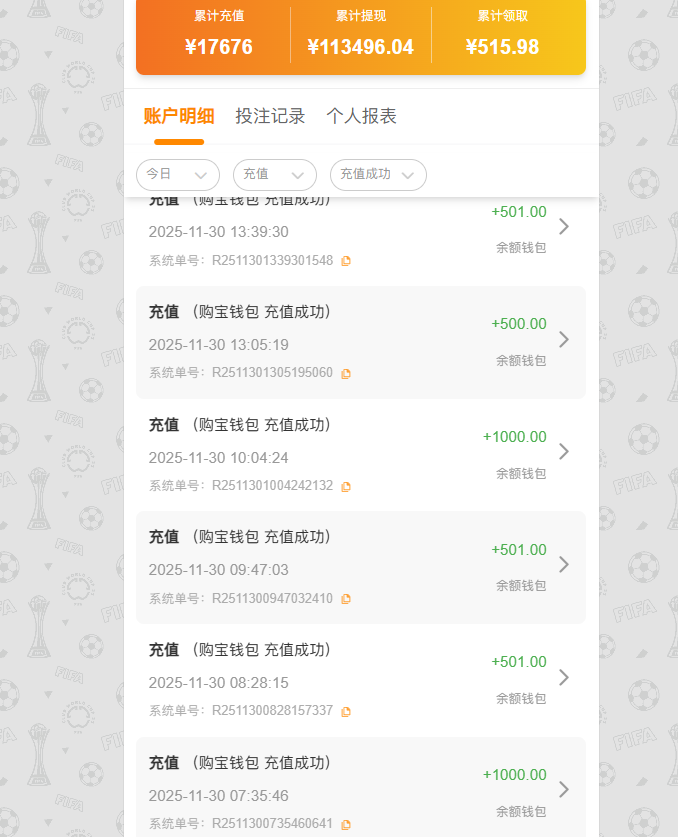The height and width of the screenshot is (837, 678).
Task: Open the 13:39:30 recharge record details
Action: point(563,227)
